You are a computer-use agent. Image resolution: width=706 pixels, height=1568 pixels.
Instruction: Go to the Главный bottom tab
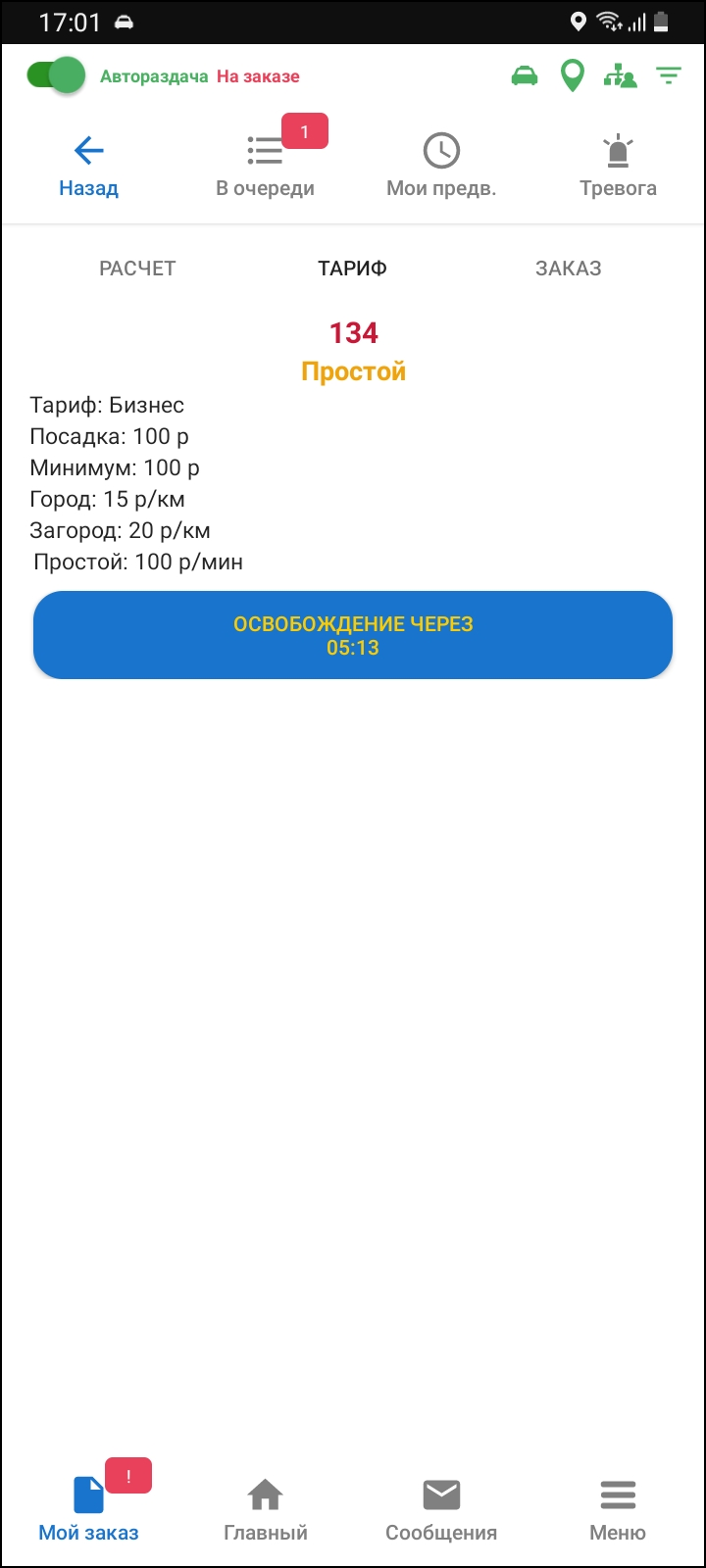(x=265, y=1509)
